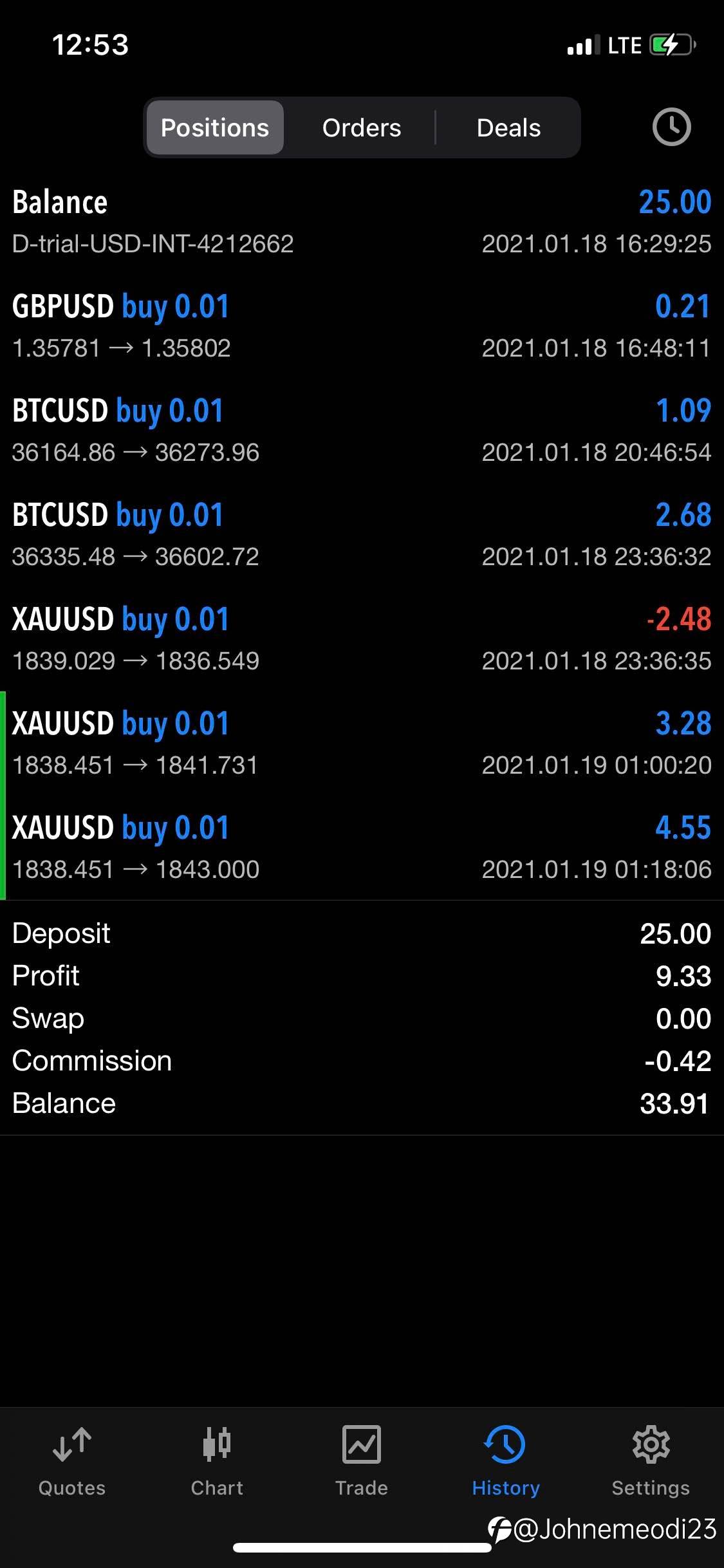724x1568 pixels.
Task: Open the BTCUSD position with 1.09 profit
Action: tap(362, 431)
